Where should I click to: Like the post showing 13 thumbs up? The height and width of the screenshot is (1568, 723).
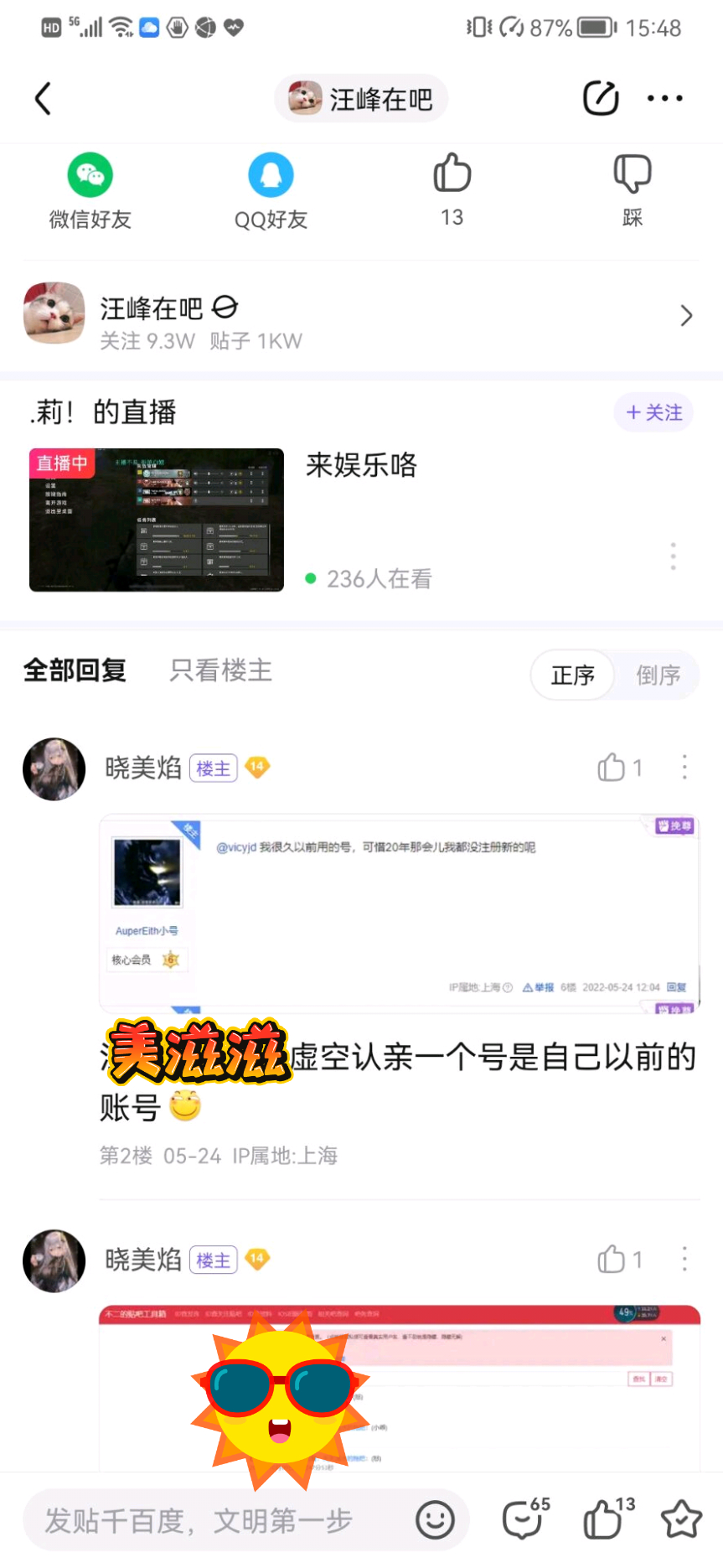tap(452, 189)
